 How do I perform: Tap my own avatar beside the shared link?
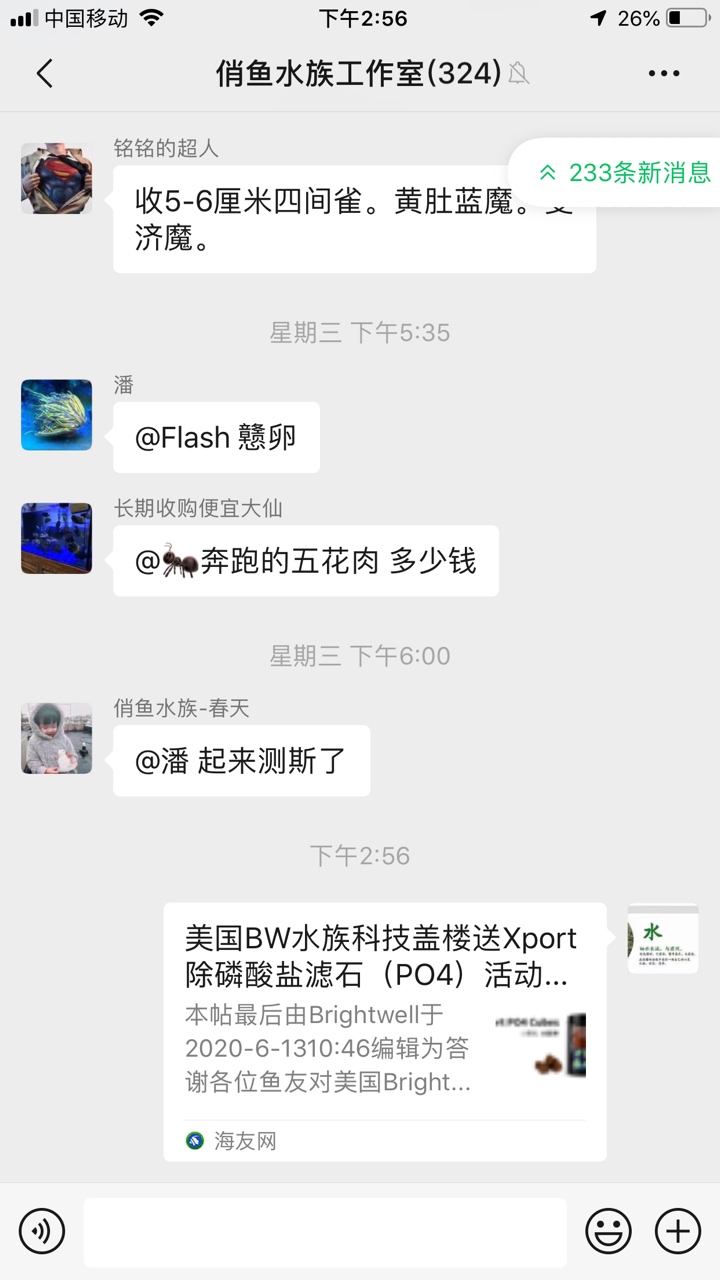pyautogui.click(x=662, y=938)
